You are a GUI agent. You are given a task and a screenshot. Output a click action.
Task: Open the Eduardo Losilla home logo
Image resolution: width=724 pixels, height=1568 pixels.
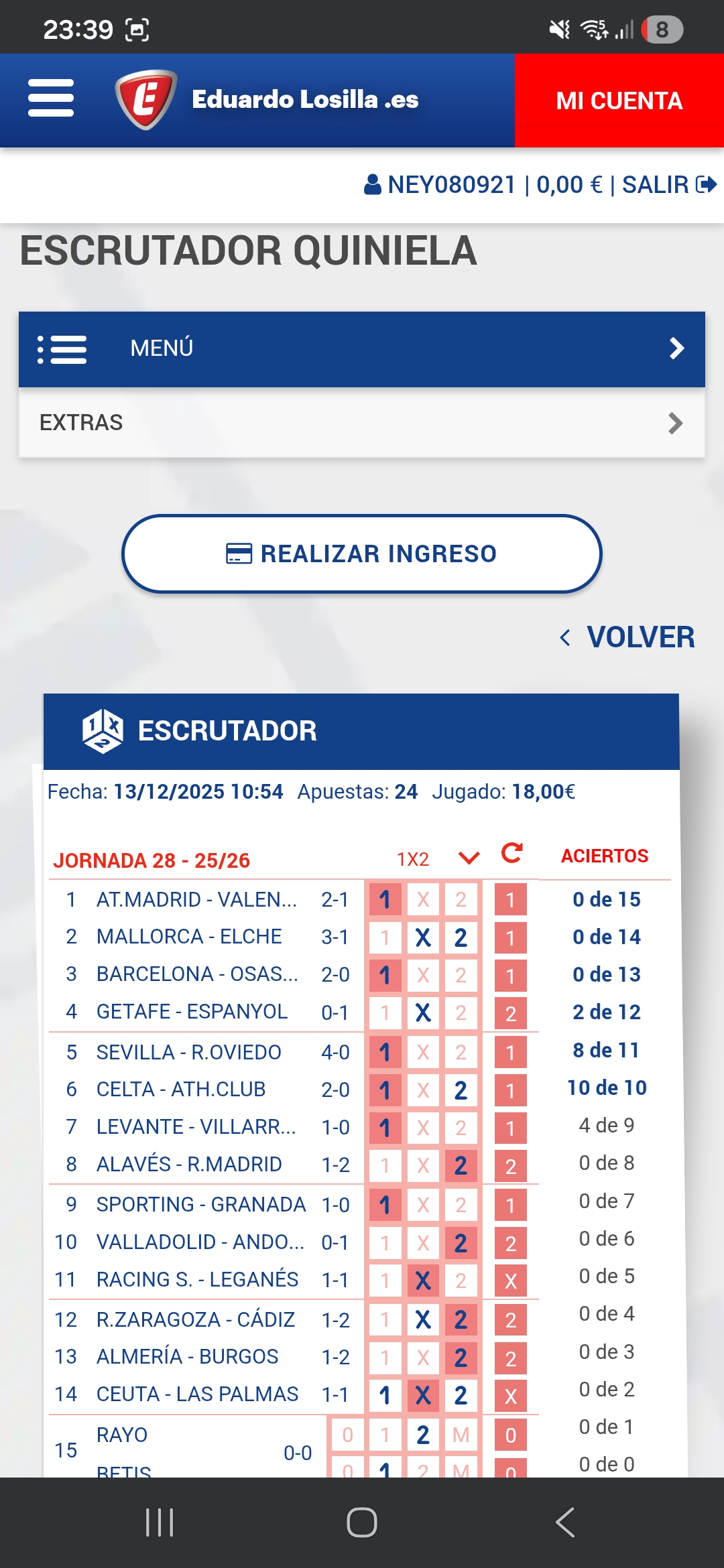[268, 99]
